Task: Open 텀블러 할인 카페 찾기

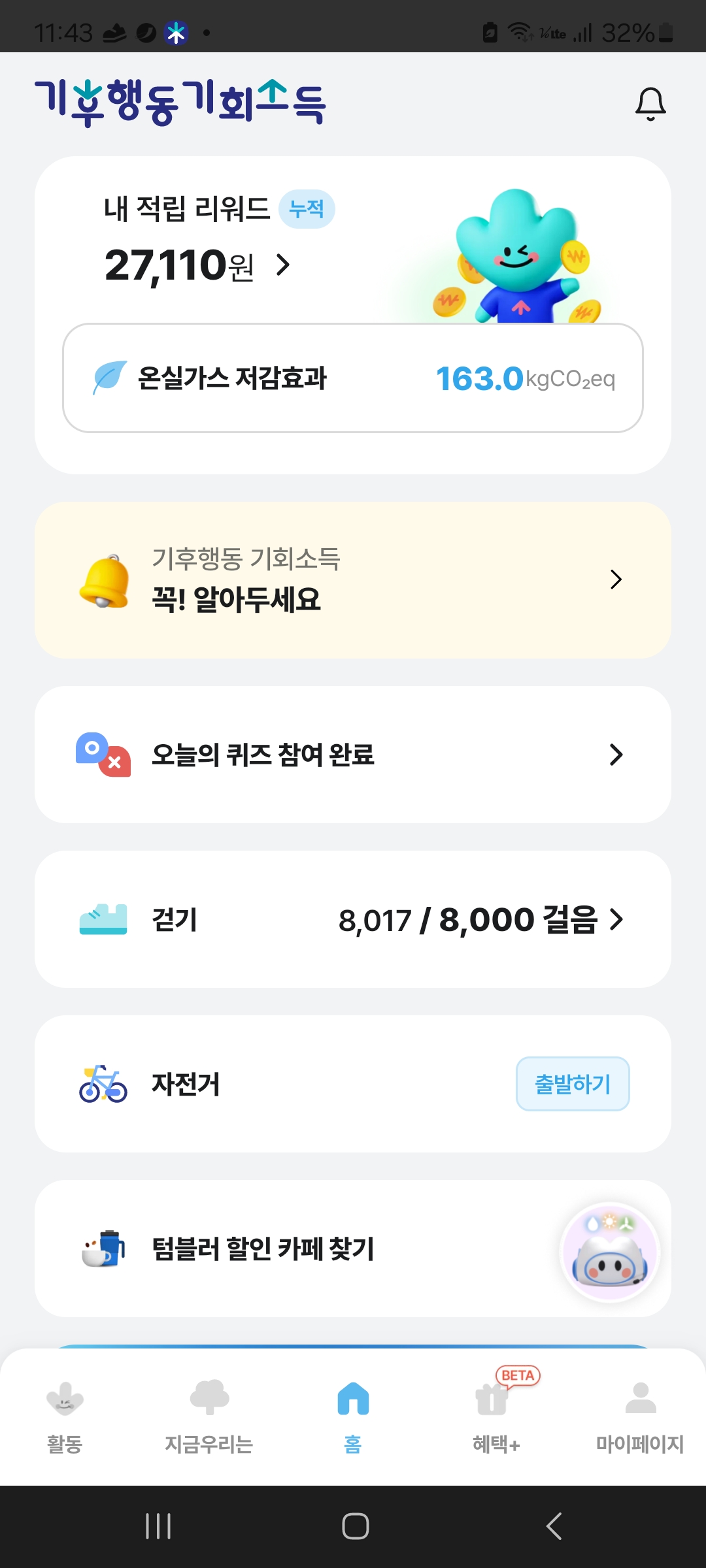Action: (x=263, y=1249)
